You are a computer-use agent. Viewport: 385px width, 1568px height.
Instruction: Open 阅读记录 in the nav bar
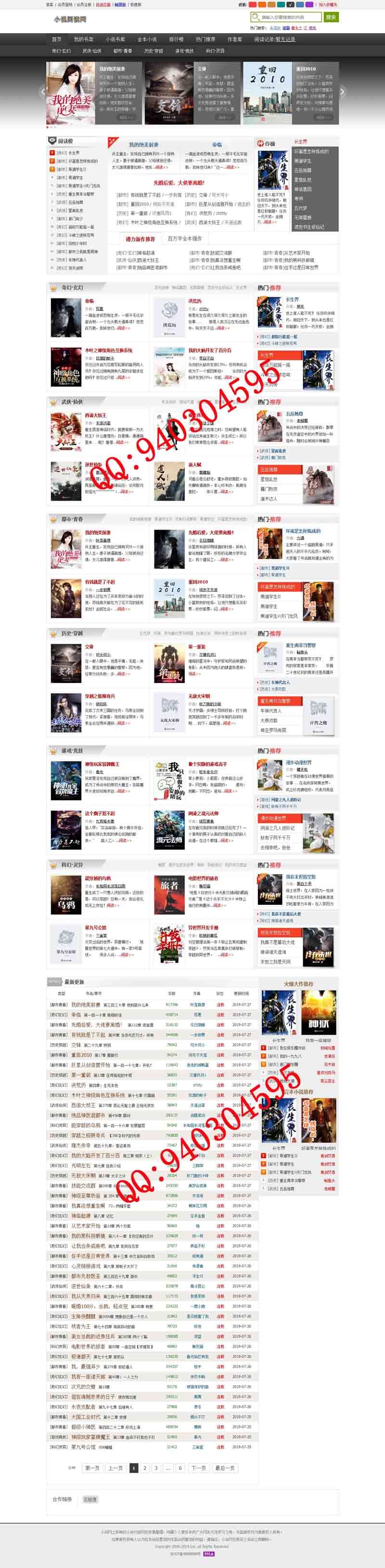(x=275, y=39)
